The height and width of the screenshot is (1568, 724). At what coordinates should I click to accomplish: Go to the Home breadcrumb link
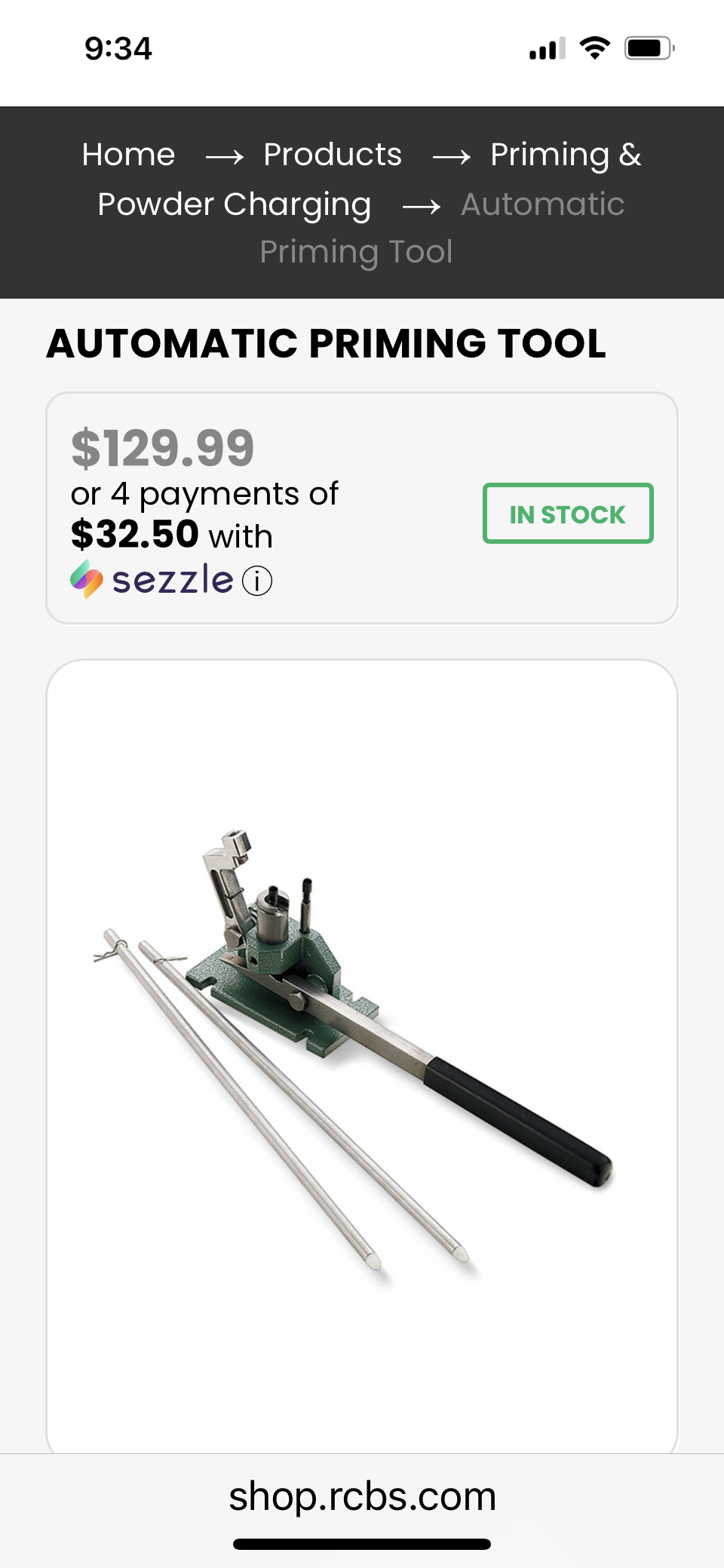point(129,155)
